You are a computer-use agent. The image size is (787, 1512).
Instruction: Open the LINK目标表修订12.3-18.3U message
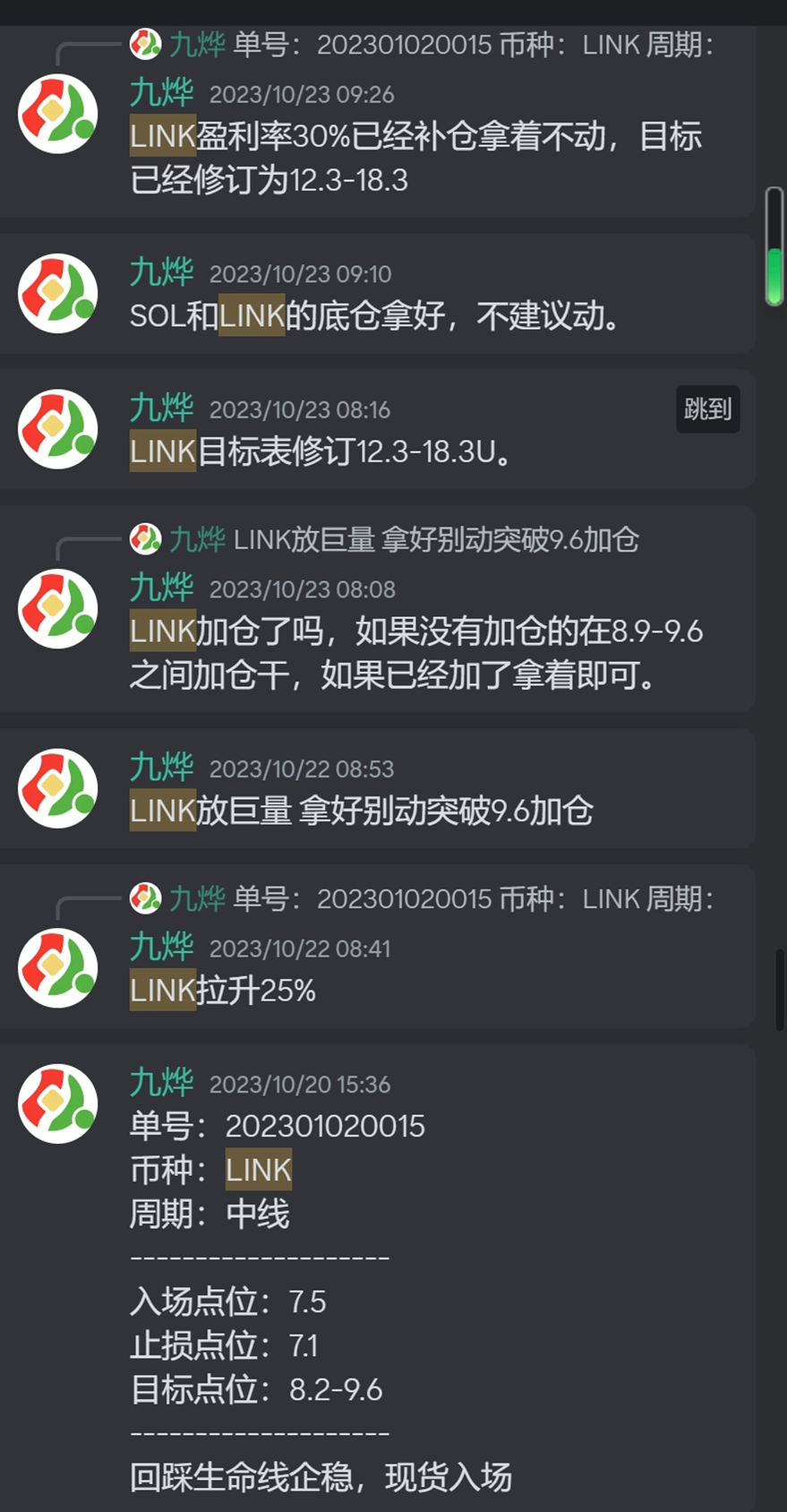pyautogui.click(x=322, y=451)
